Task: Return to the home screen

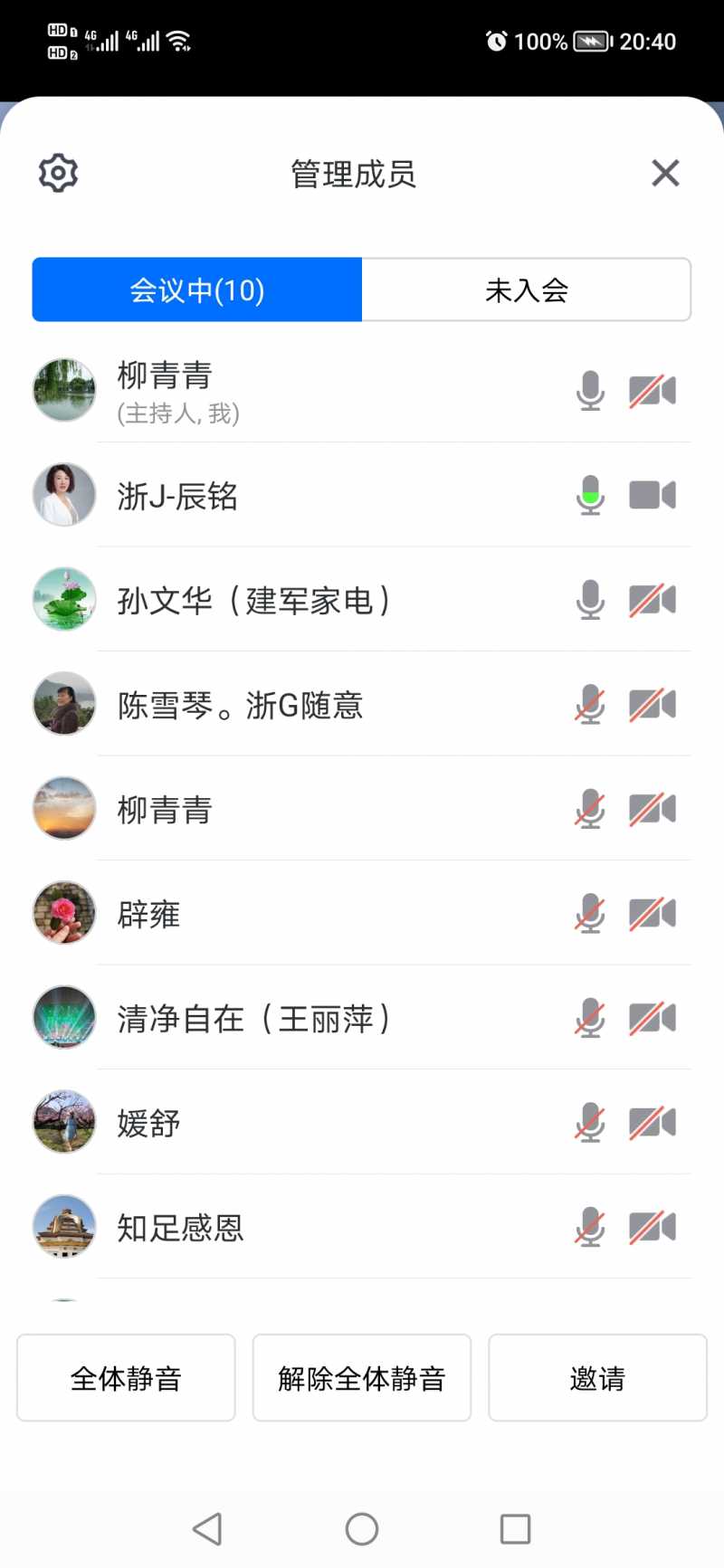Action: tap(362, 1529)
